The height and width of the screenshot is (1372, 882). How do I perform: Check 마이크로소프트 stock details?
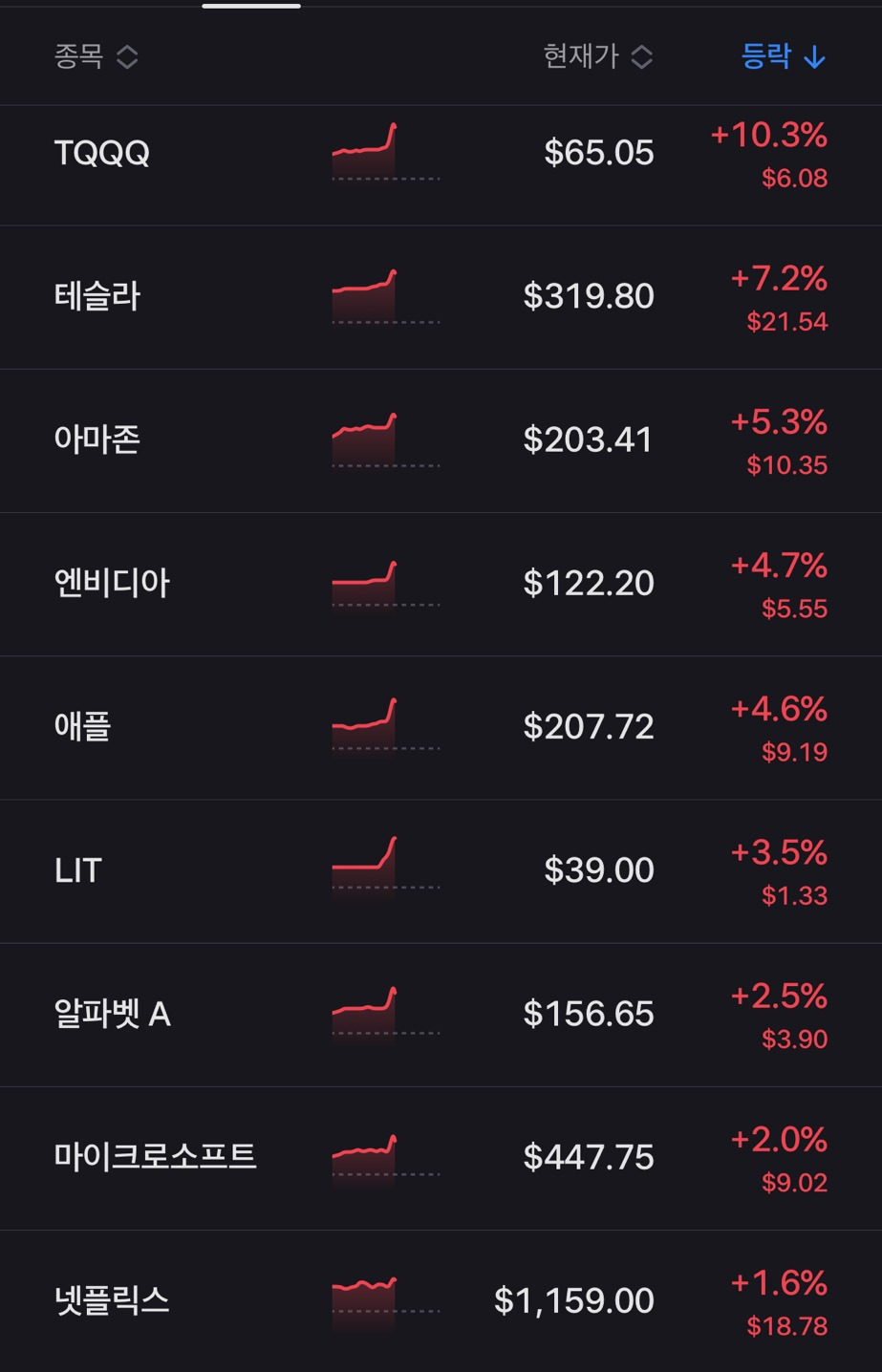click(155, 1157)
